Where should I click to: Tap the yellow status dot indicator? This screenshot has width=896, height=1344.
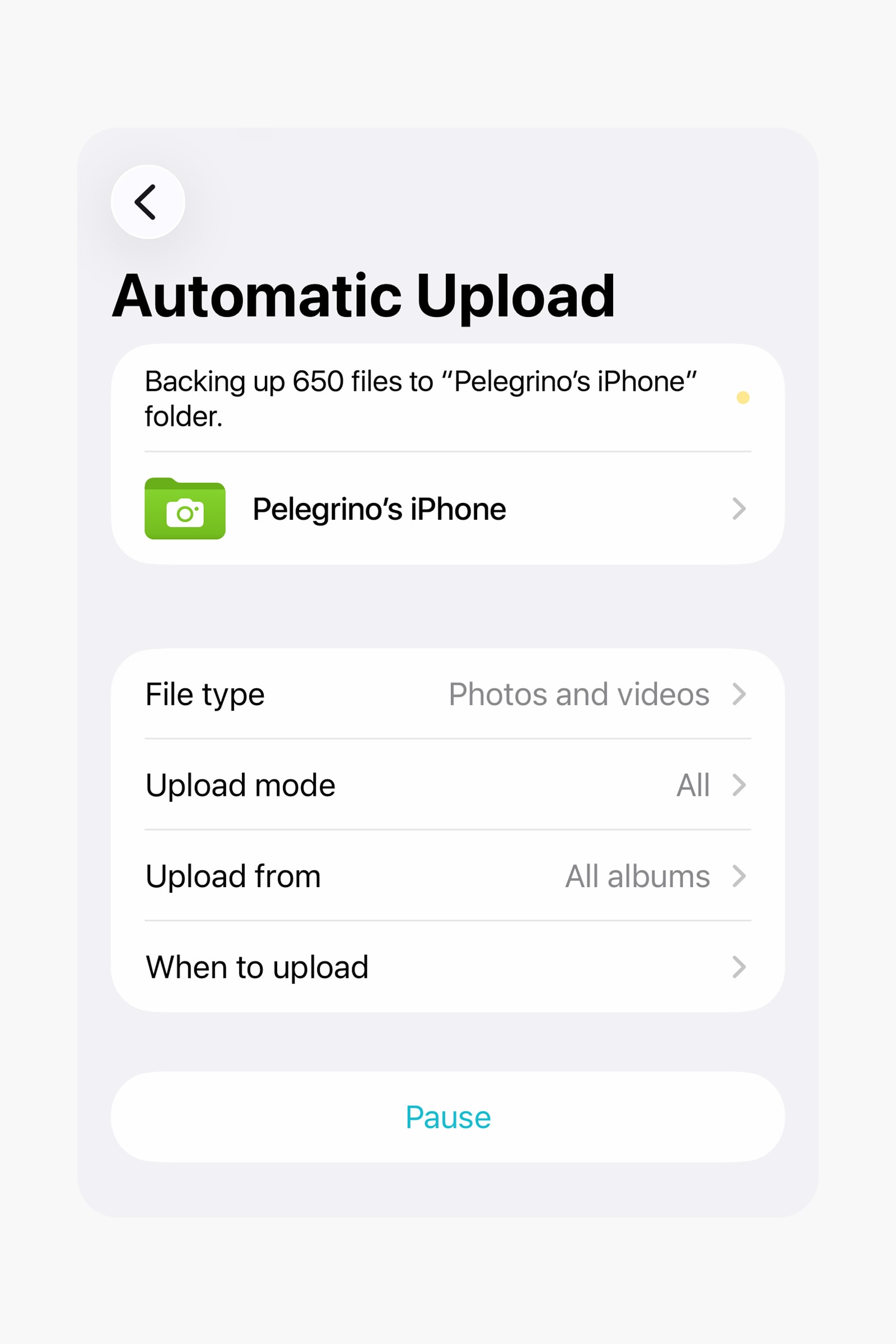click(x=744, y=398)
